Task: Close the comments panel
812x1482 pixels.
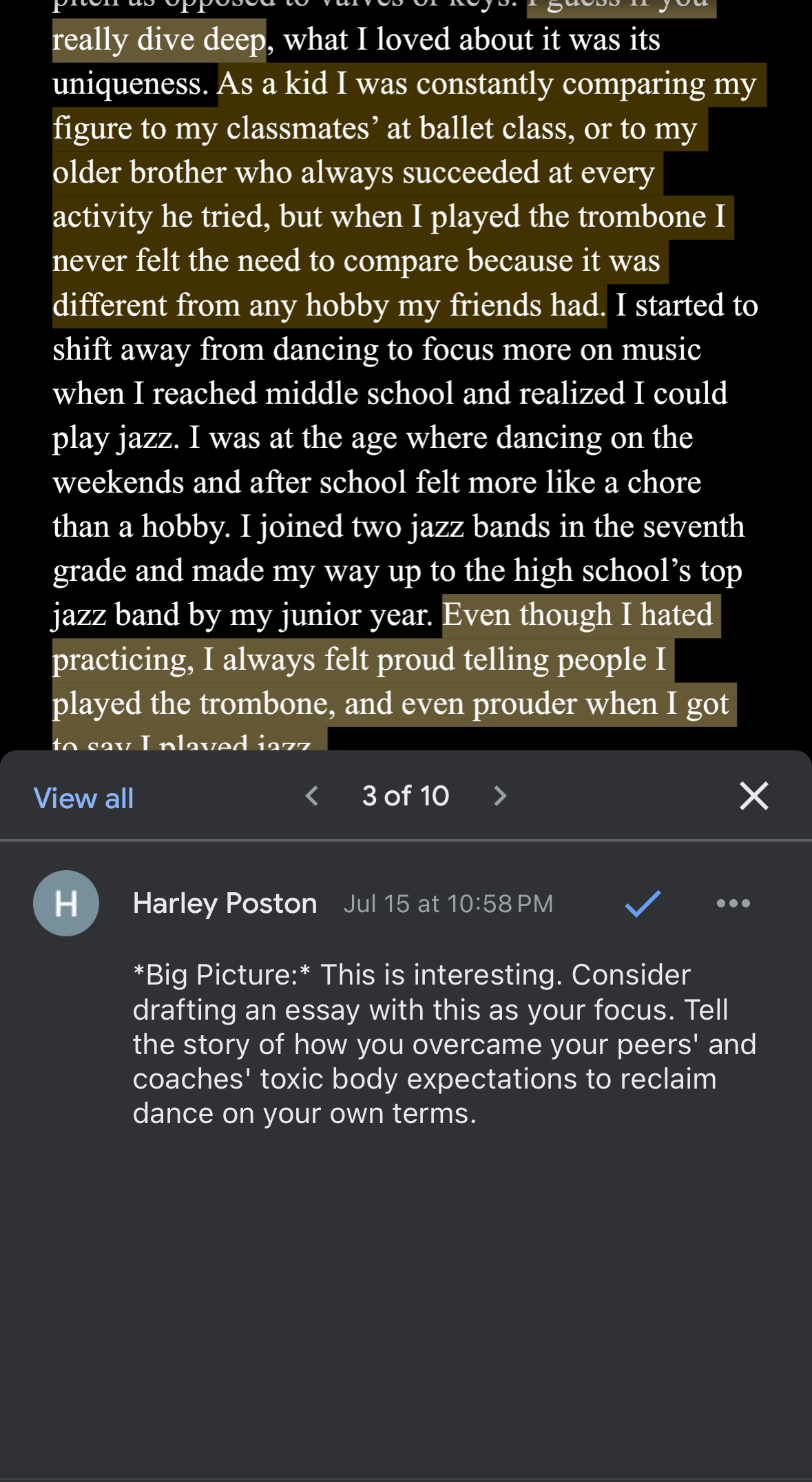Action: click(753, 796)
